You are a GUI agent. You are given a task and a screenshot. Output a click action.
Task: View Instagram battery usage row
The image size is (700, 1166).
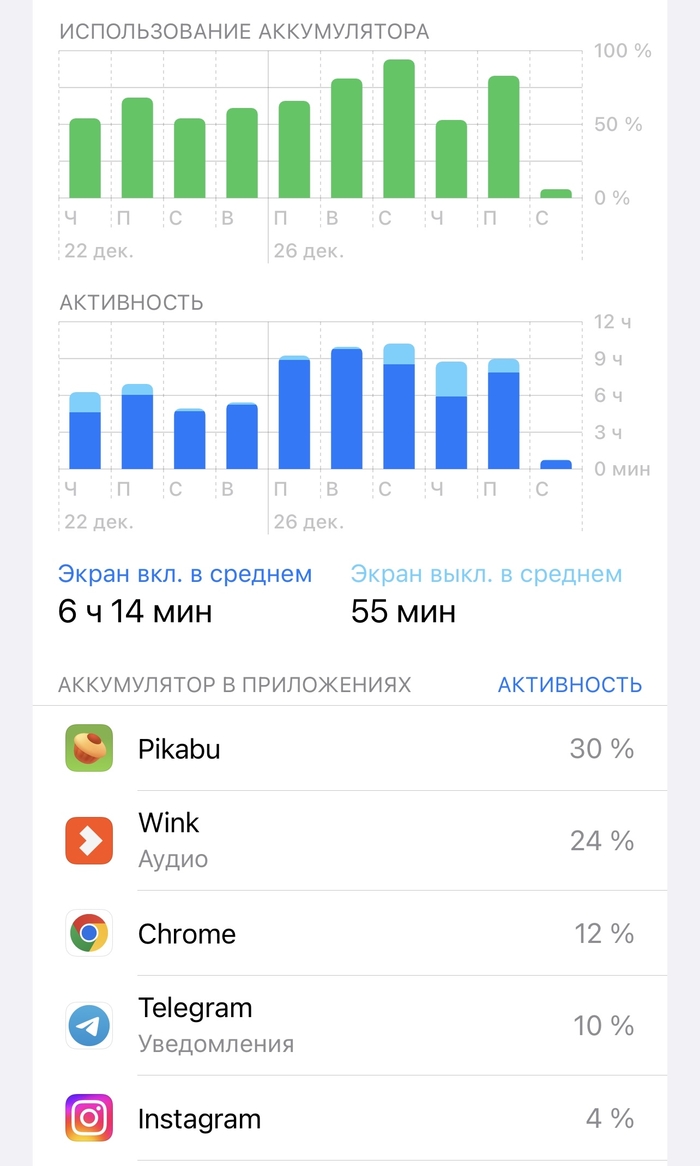[x=350, y=1118]
